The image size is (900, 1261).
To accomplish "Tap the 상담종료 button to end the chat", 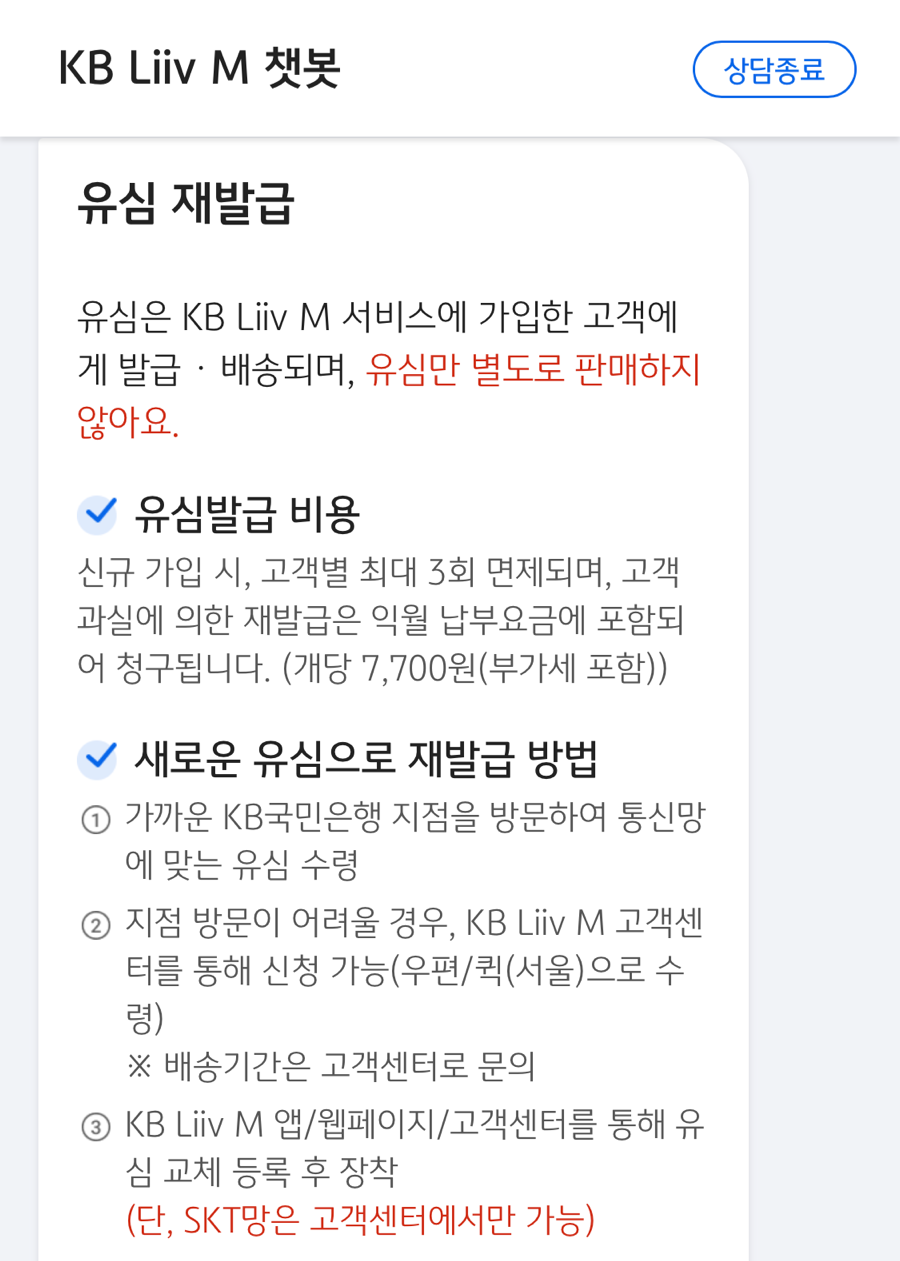I will coord(774,70).
